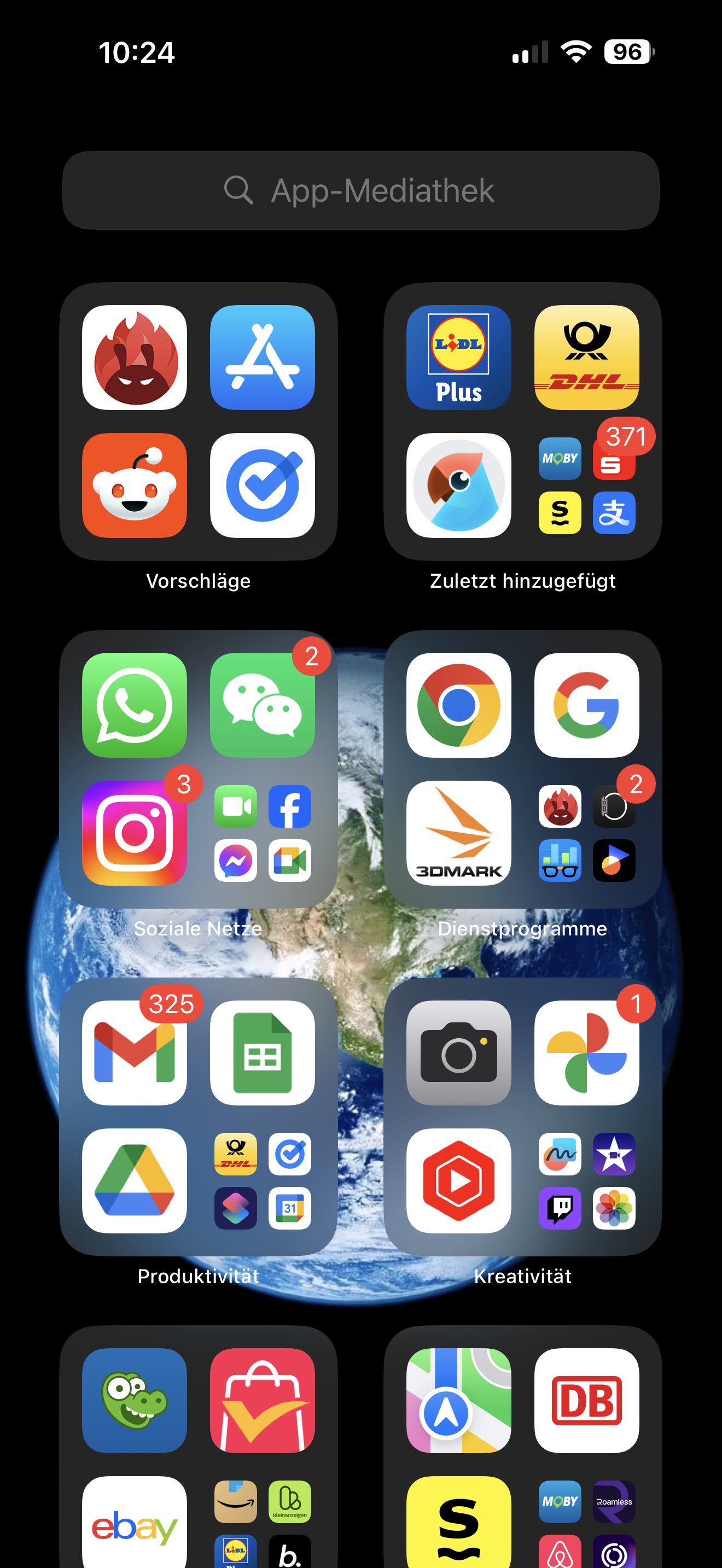The height and width of the screenshot is (1568, 722).
Task: Launch 3DMark
Action: (459, 833)
